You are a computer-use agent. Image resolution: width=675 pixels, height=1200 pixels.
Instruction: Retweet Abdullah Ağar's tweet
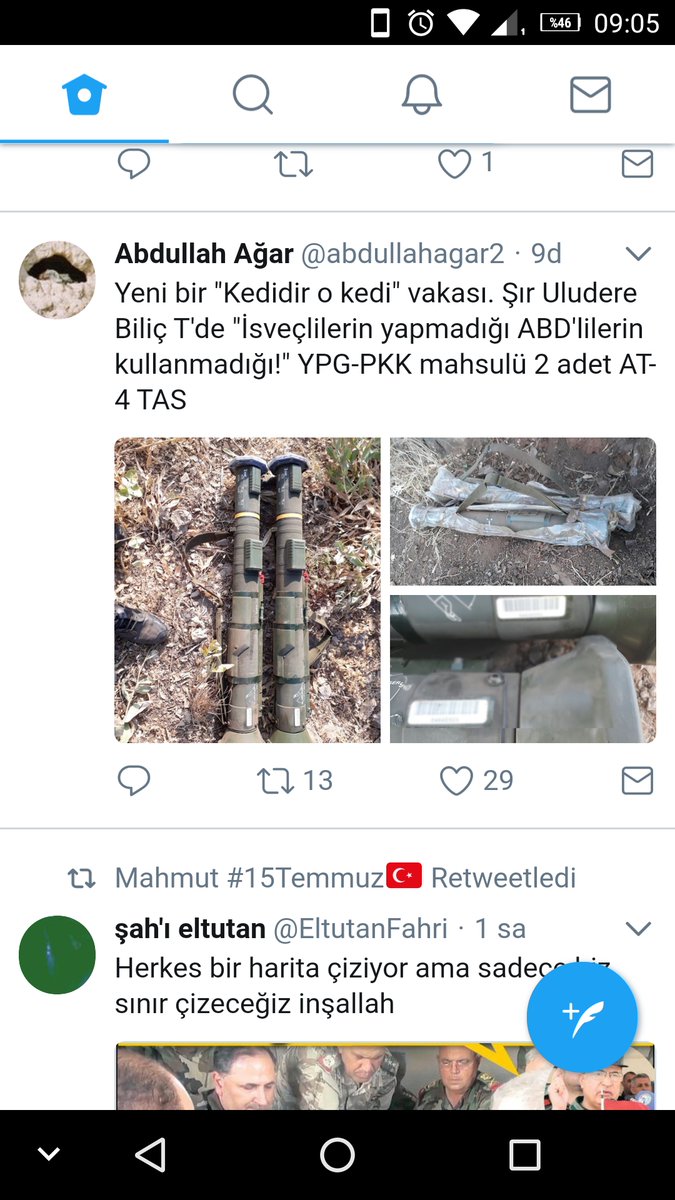point(275,780)
